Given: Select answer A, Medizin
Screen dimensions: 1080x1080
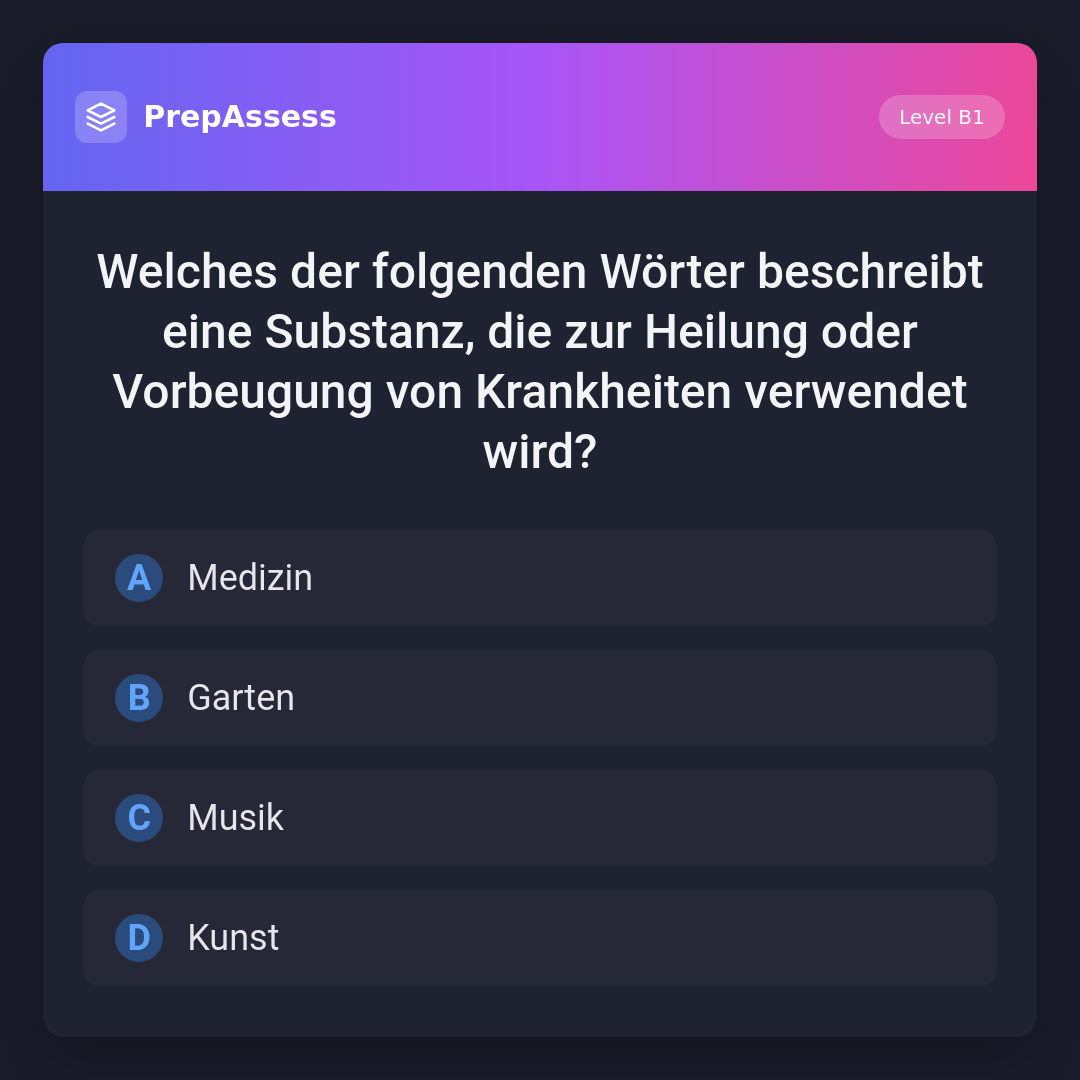Looking at the screenshot, I should [539, 578].
